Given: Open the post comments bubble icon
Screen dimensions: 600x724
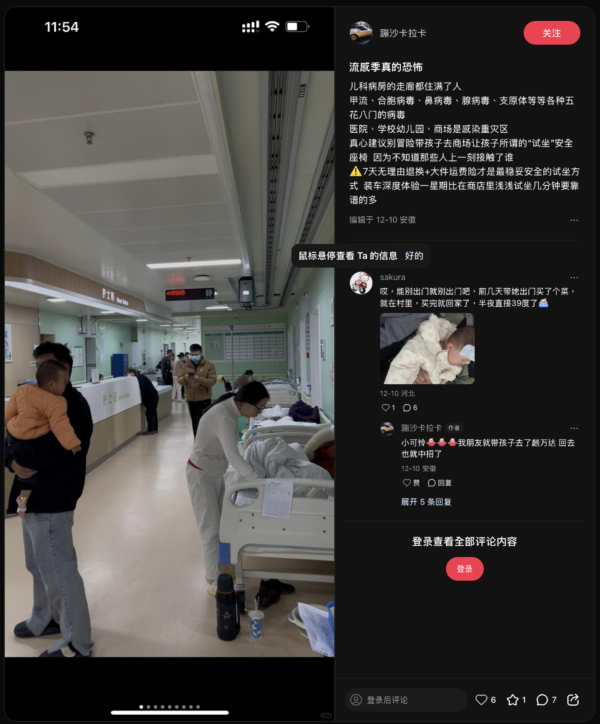Looking at the screenshot, I should pyautogui.click(x=542, y=700).
